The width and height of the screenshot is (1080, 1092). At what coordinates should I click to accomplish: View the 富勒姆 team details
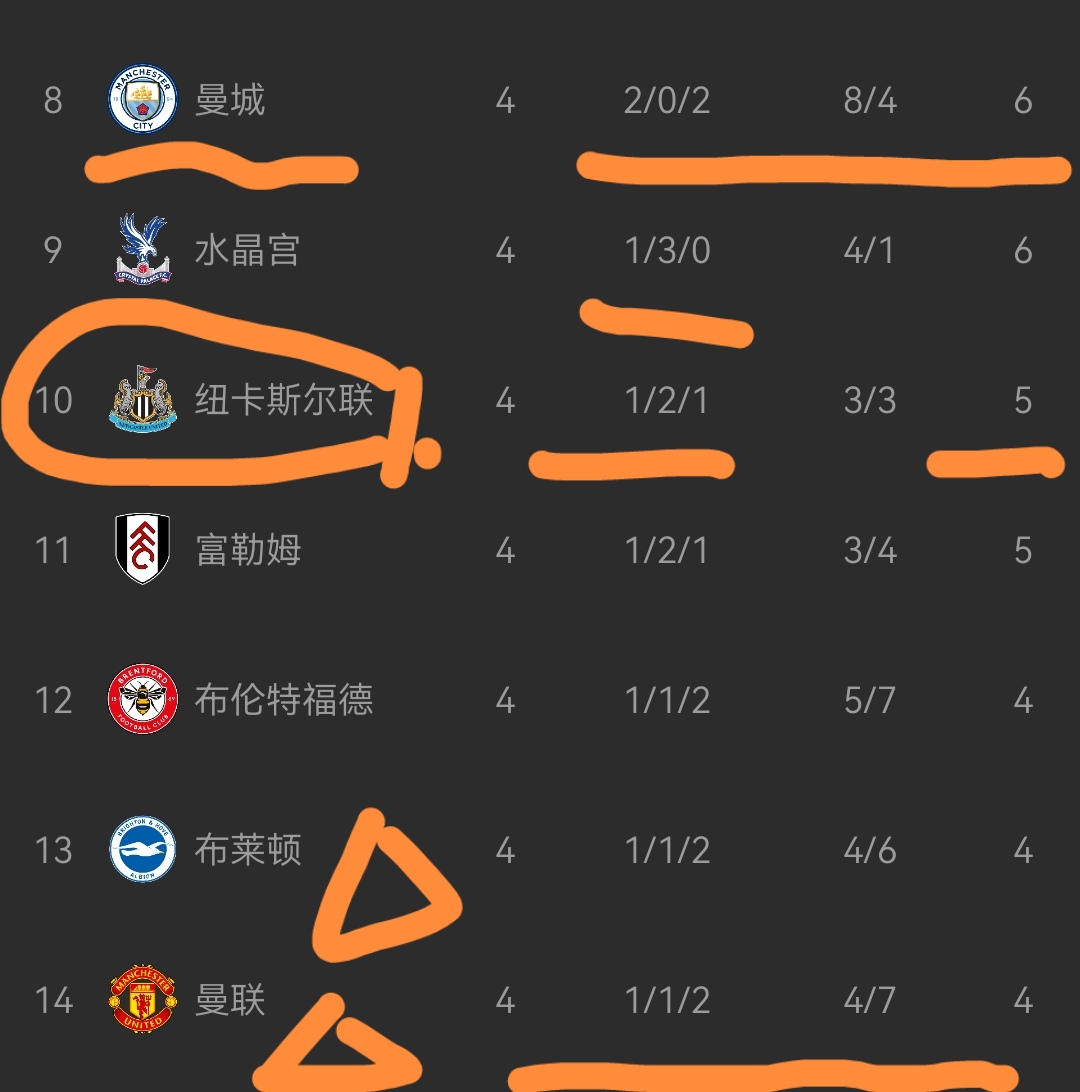[x=248, y=550]
